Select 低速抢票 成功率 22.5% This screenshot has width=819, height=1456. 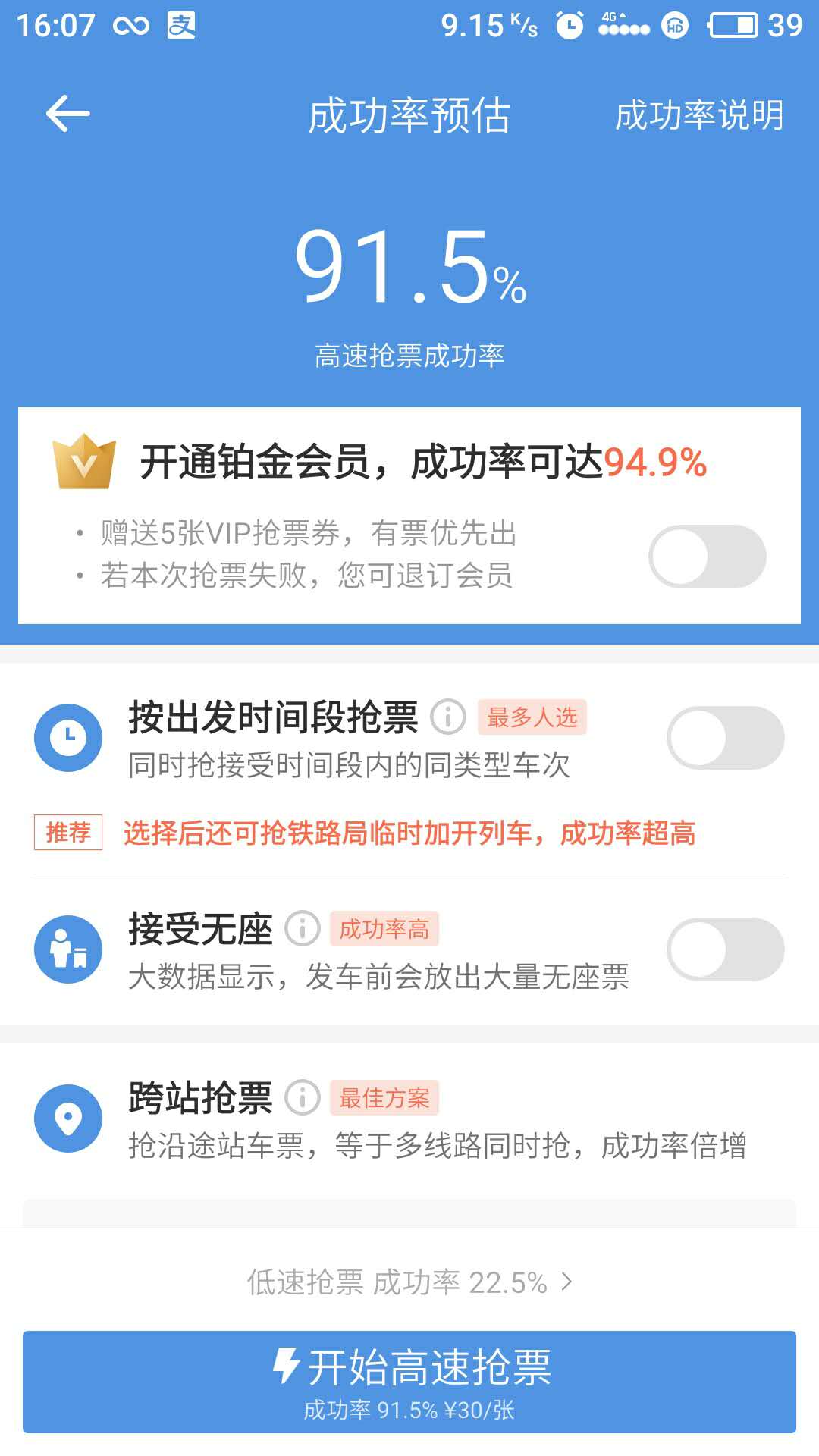(x=409, y=1282)
